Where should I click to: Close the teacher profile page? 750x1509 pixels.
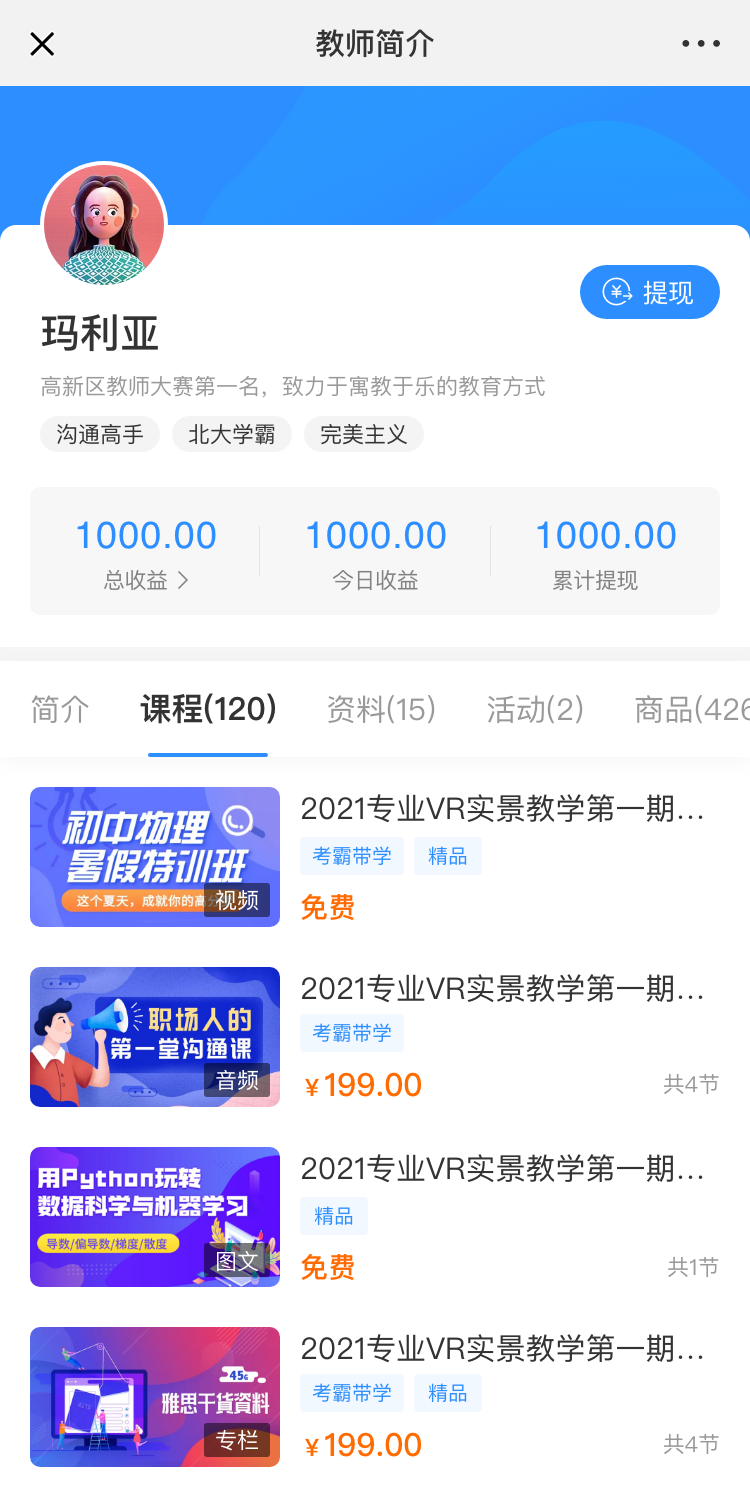pyautogui.click(x=42, y=44)
